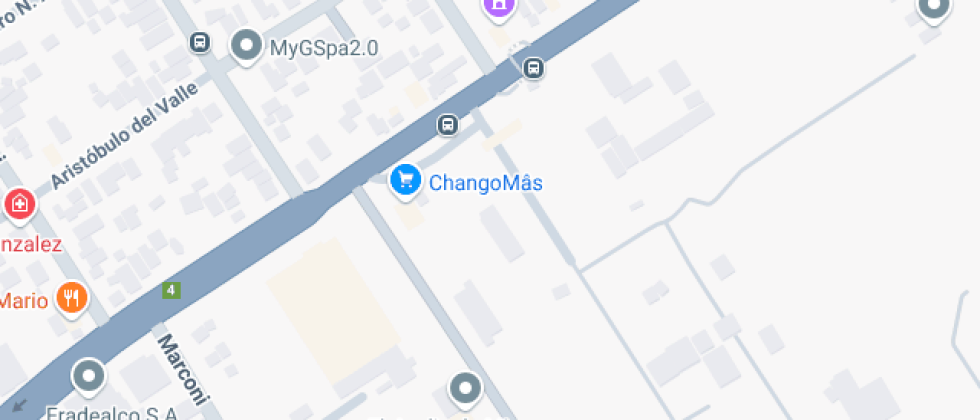
Task: Select the purple pin at the top
Action: (498, 8)
